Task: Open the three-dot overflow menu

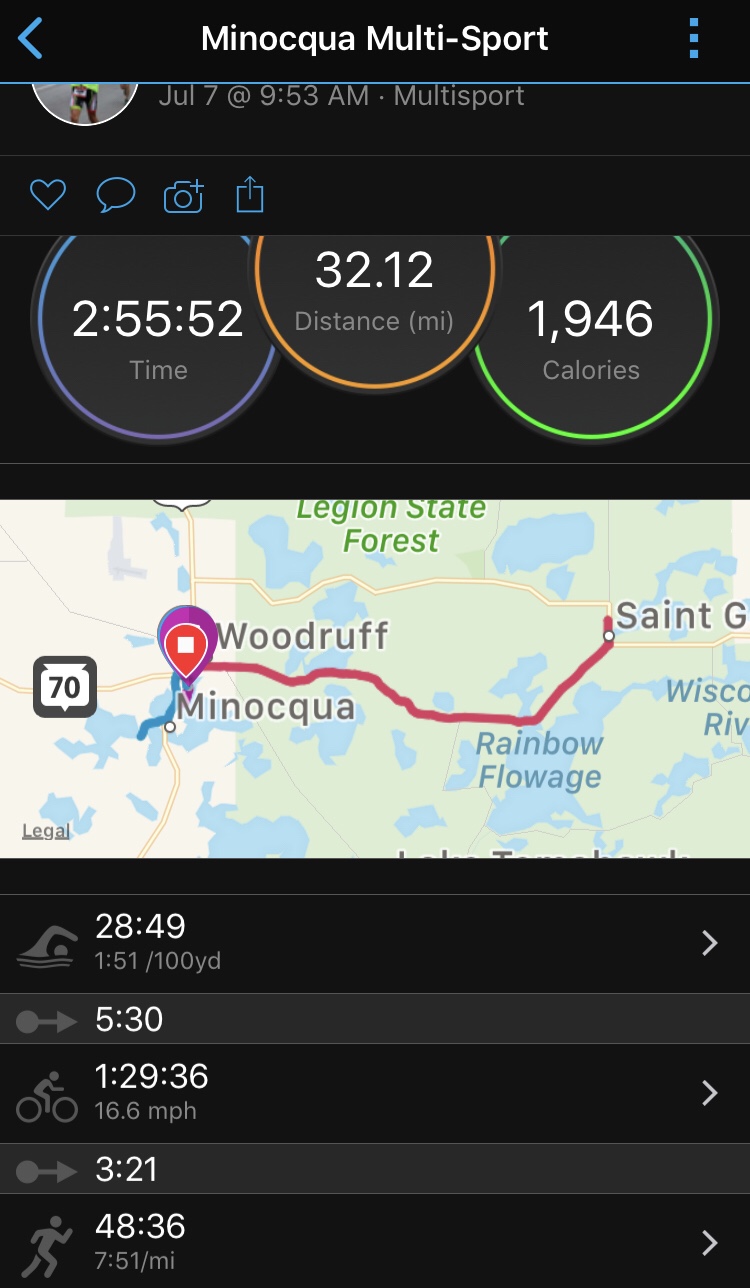Action: pos(694,39)
